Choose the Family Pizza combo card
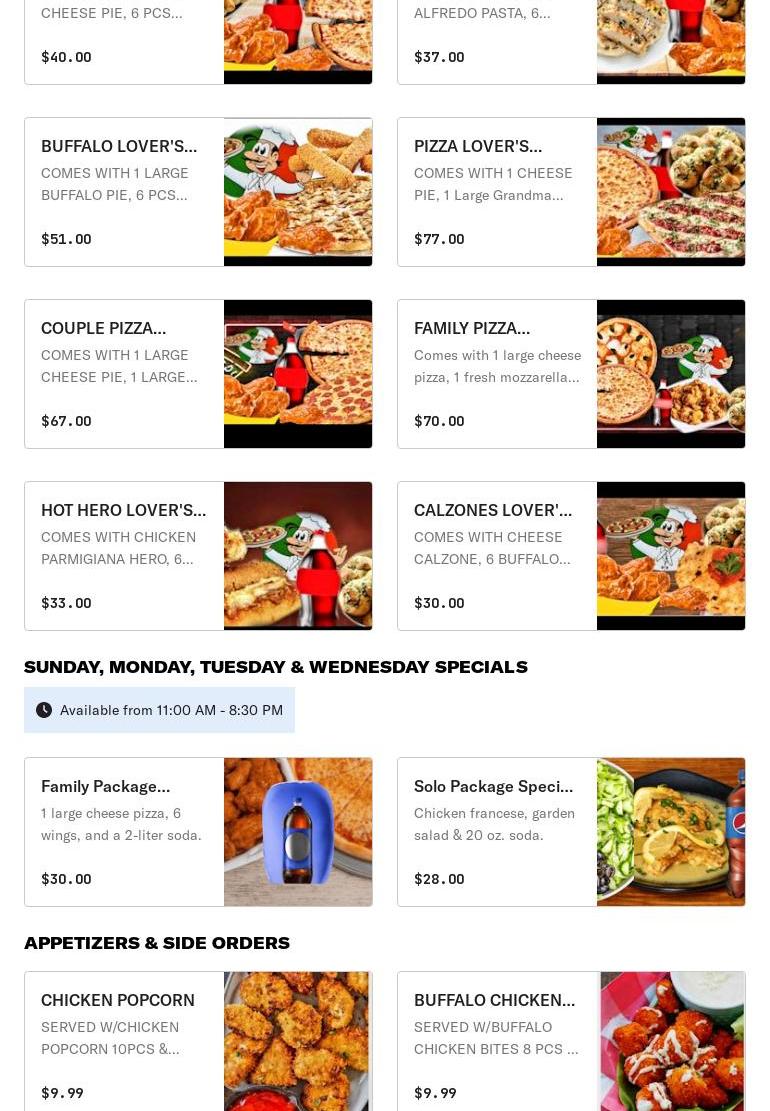This screenshot has width=770, height=1111. (x=571, y=374)
